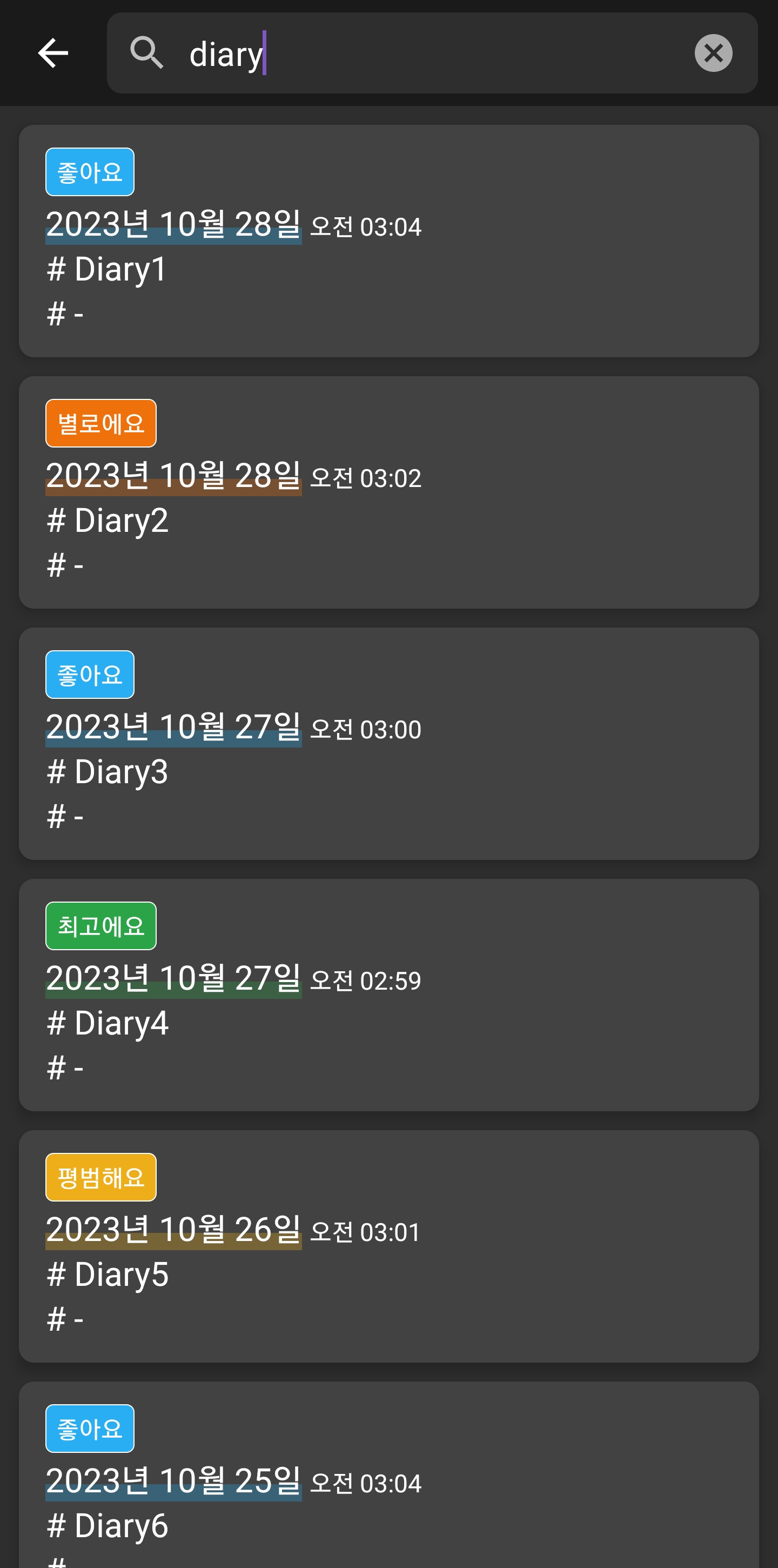Clear the search text
This screenshot has height=1568, width=778.
713,53
